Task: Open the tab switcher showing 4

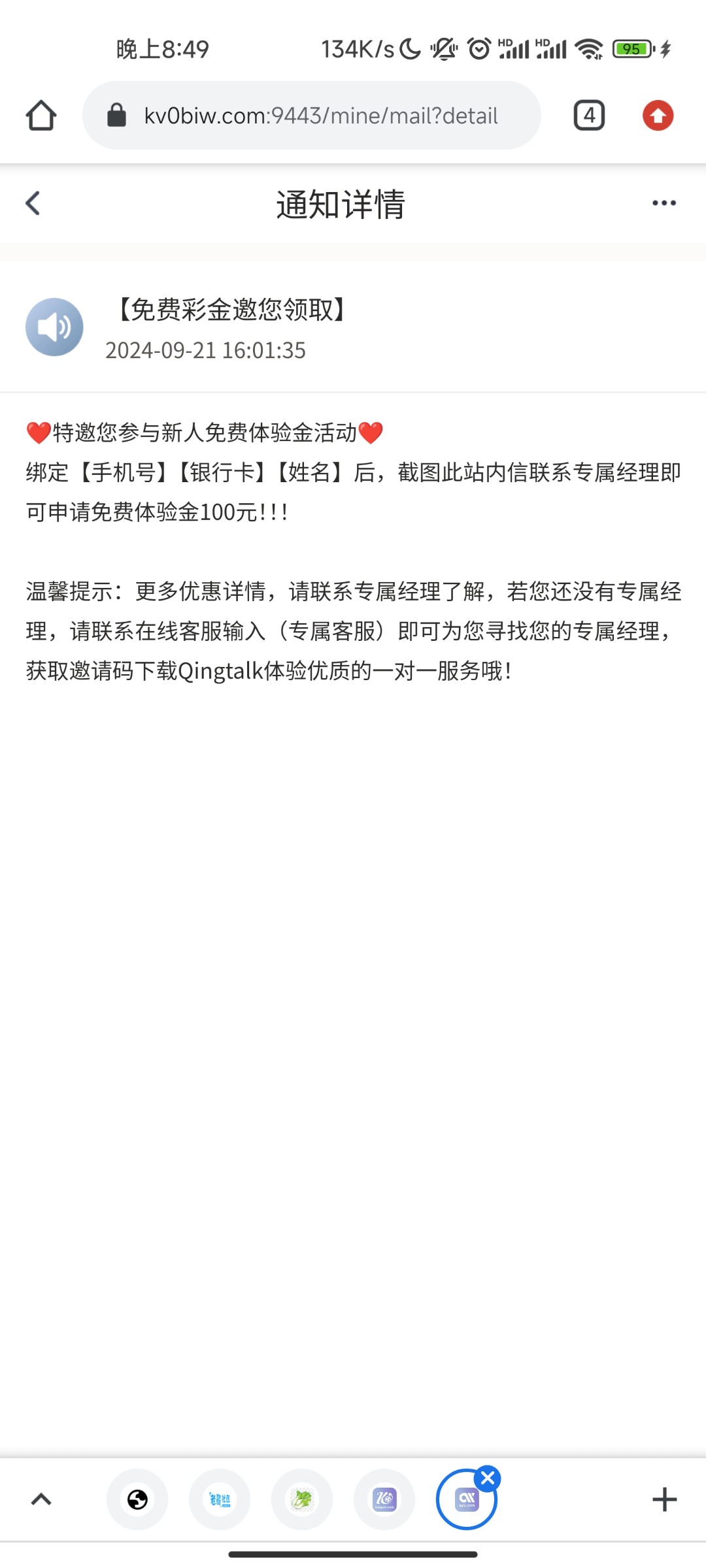Action: click(589, 116)
